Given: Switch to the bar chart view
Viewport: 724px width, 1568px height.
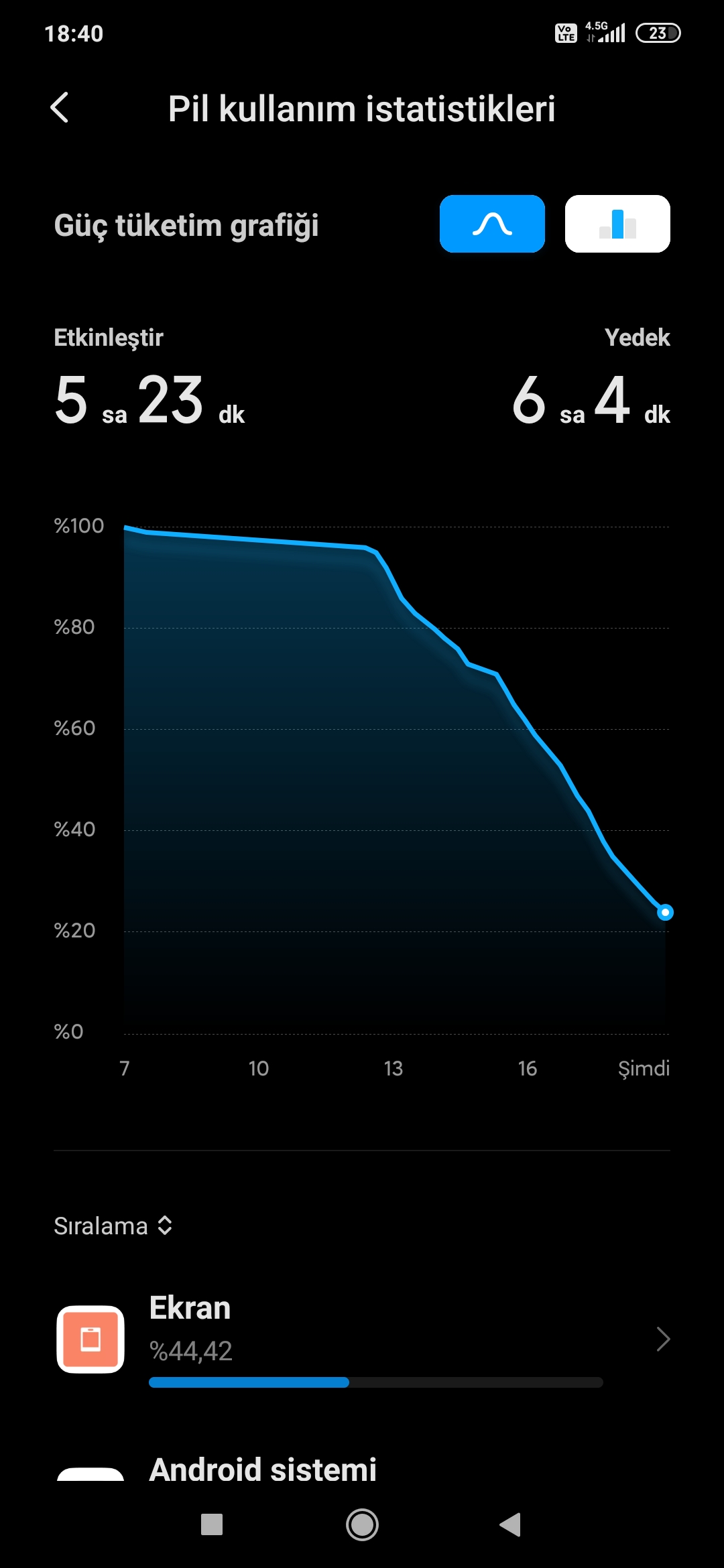Looking at the screenshot, I should 617,224.
